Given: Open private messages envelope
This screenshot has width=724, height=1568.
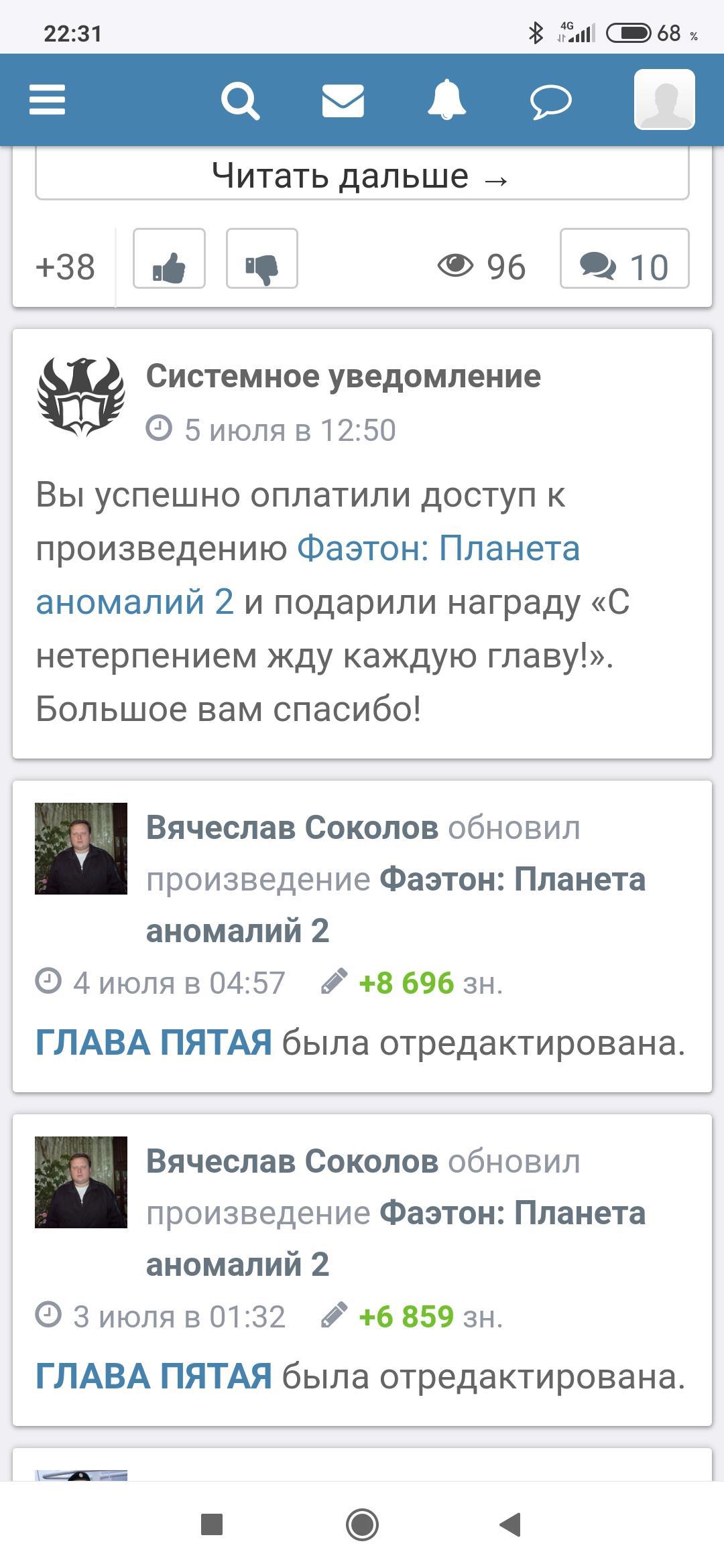Looking at the screenshot, I should point(343,101).
